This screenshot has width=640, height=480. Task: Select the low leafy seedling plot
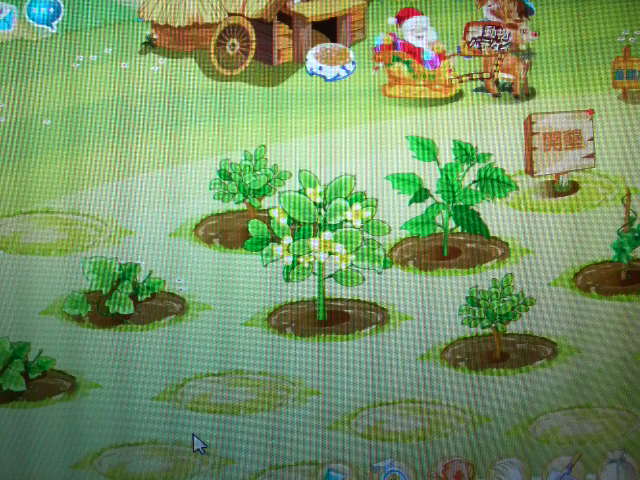pyautogui.click(x=118, y=290)
